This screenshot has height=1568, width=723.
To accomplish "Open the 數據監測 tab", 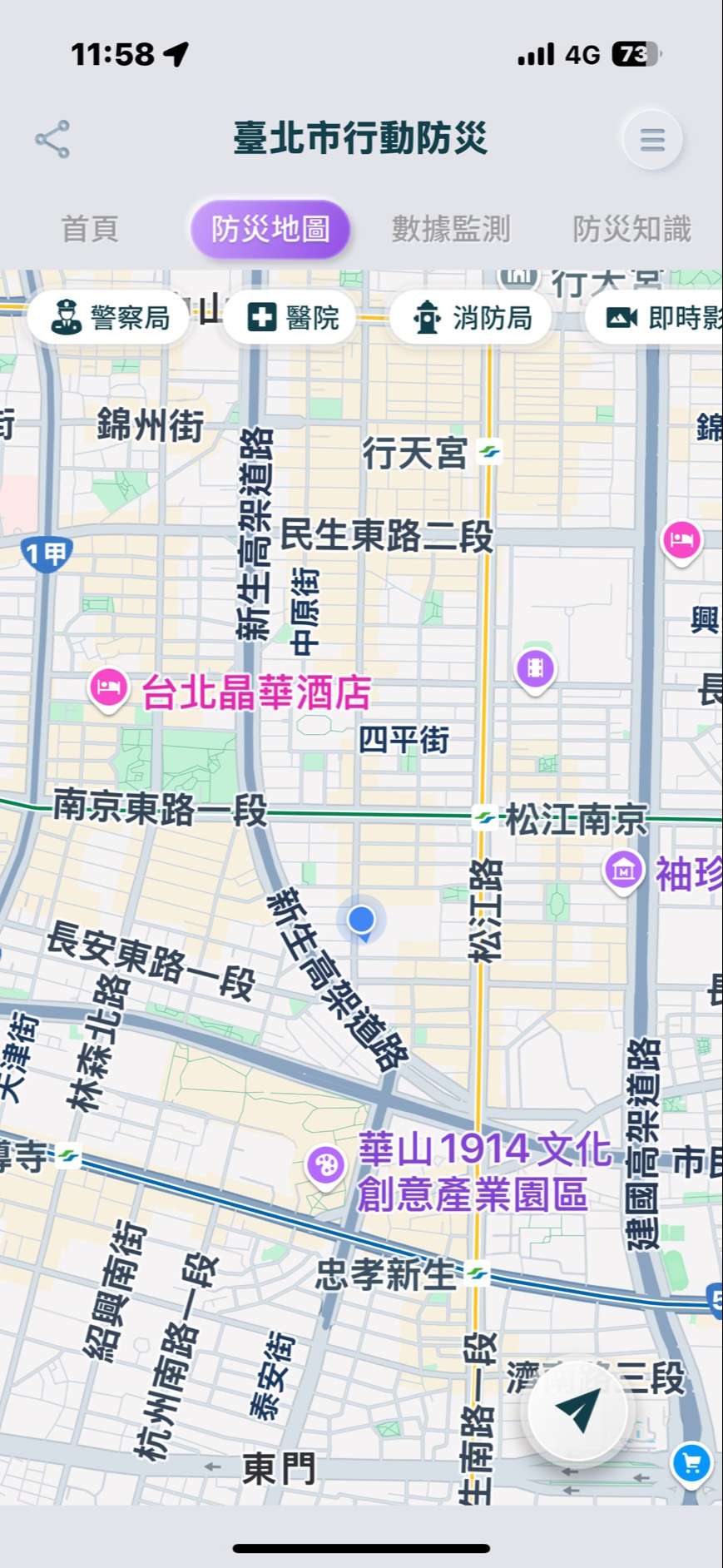I will [x=450, y=229].
